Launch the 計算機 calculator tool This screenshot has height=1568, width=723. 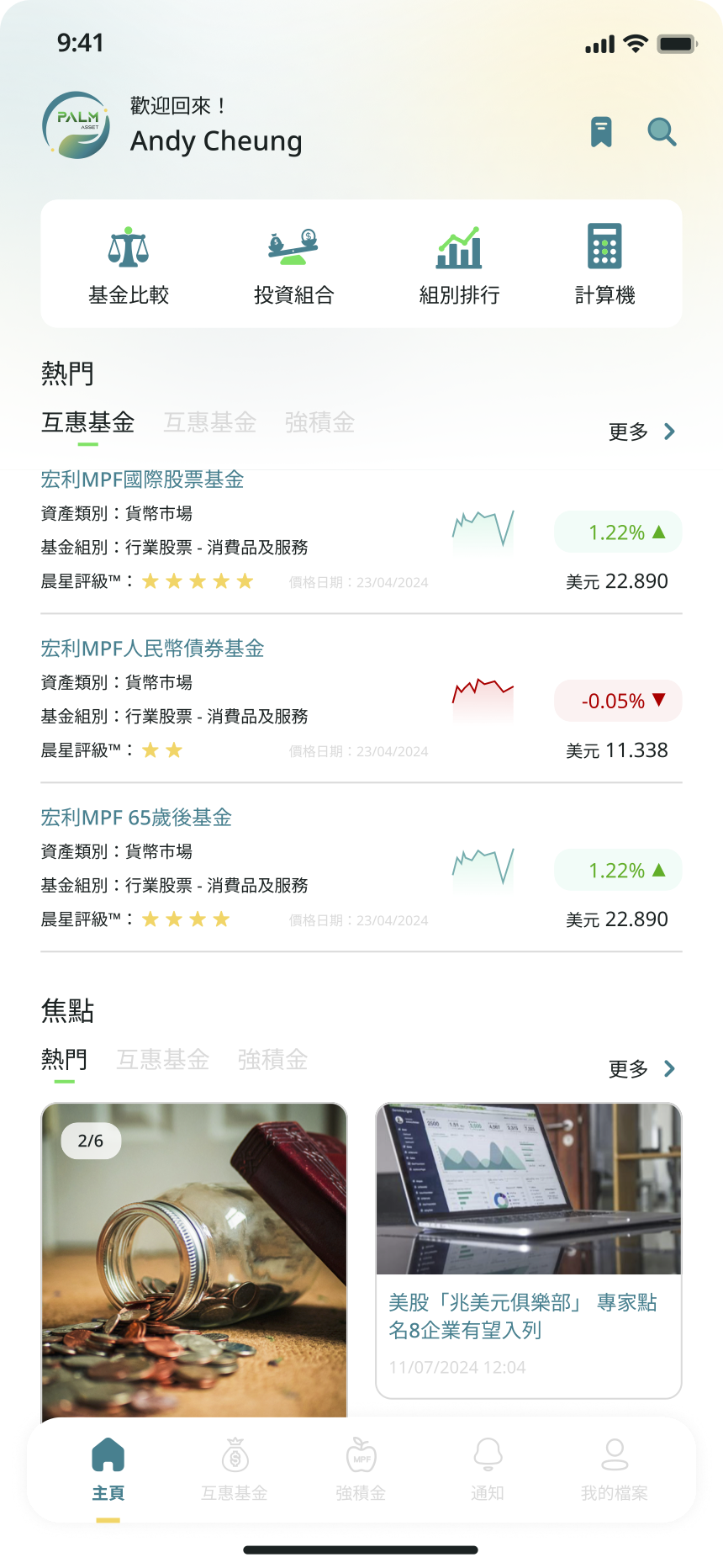[x=604, y=265]
